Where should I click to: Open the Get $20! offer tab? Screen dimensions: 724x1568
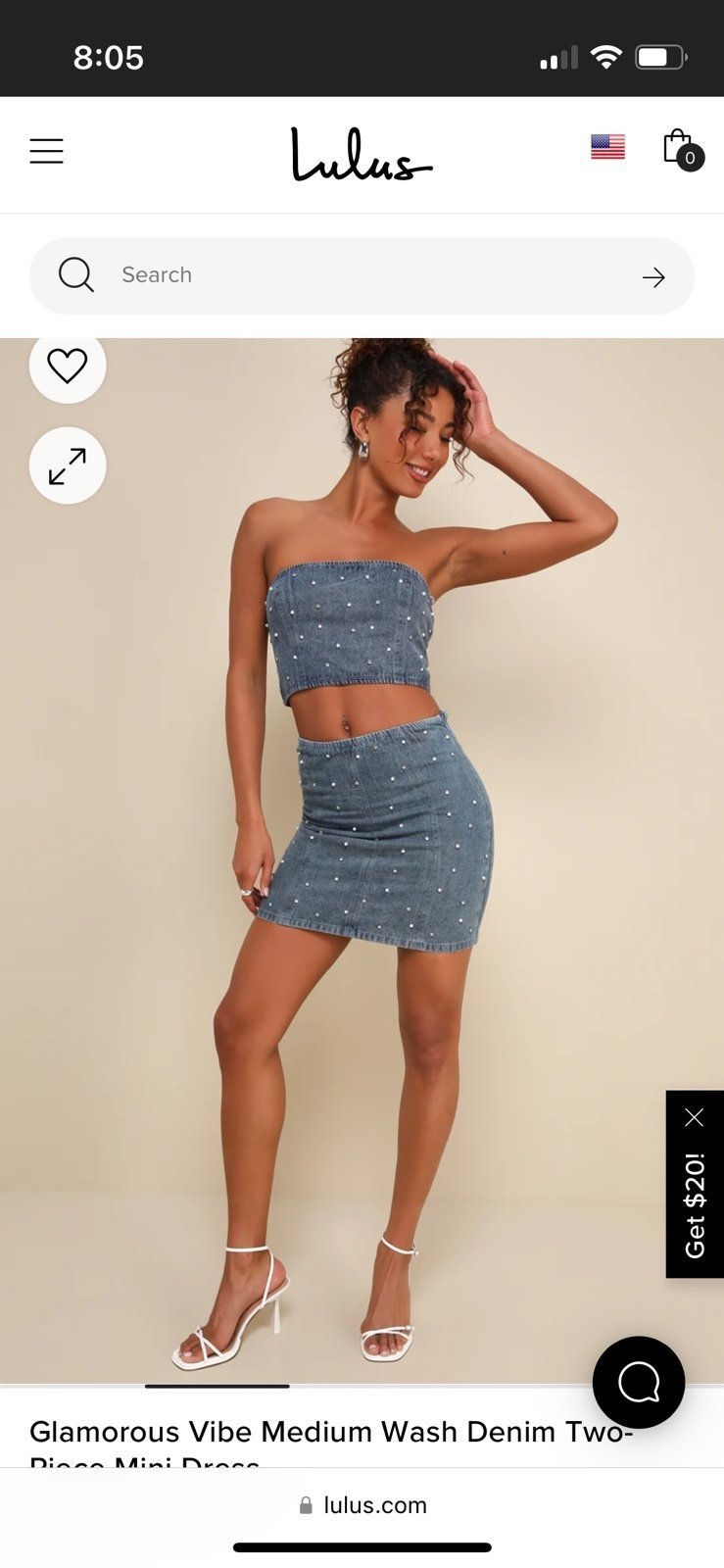pyautogui.click(x=695, y=1205)
